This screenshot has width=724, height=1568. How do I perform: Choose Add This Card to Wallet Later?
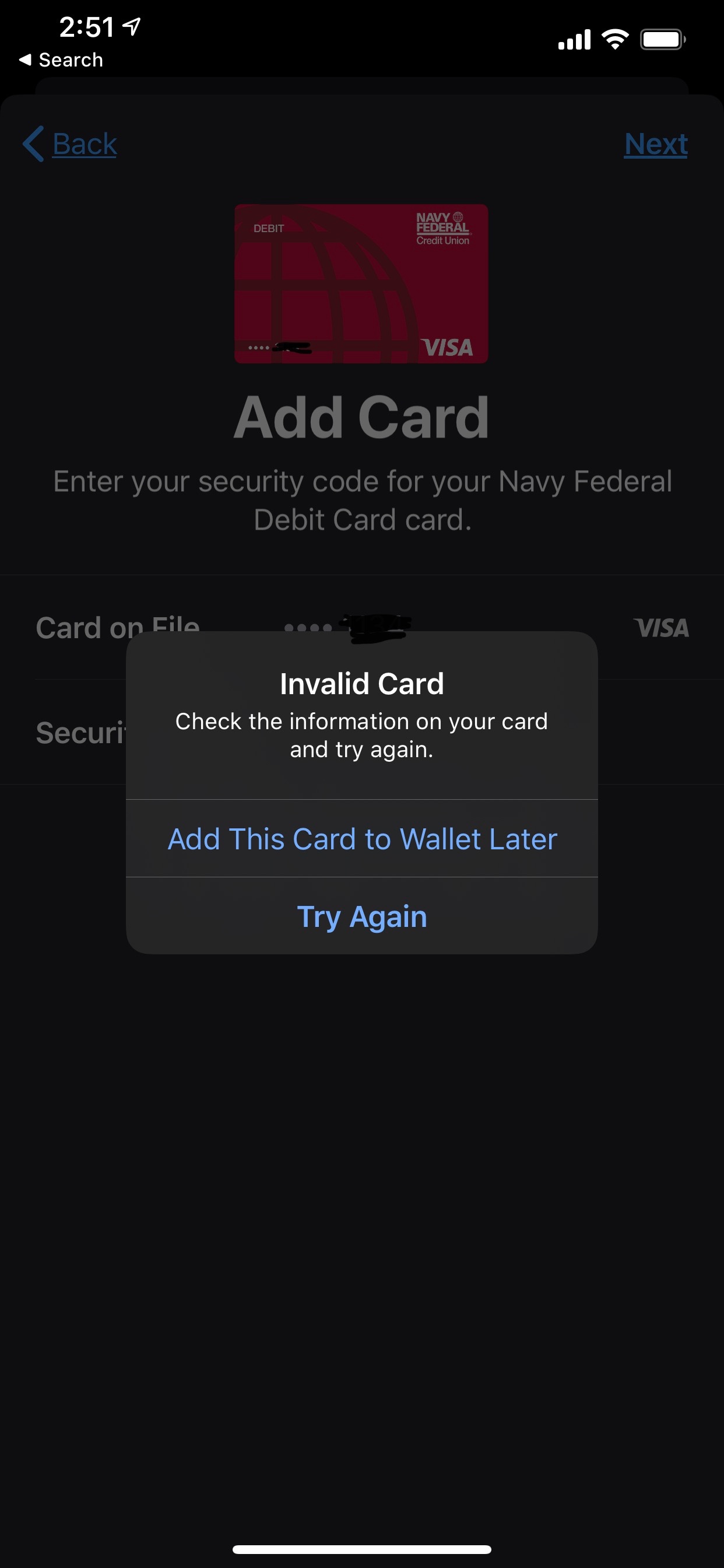tap(362, 839)
